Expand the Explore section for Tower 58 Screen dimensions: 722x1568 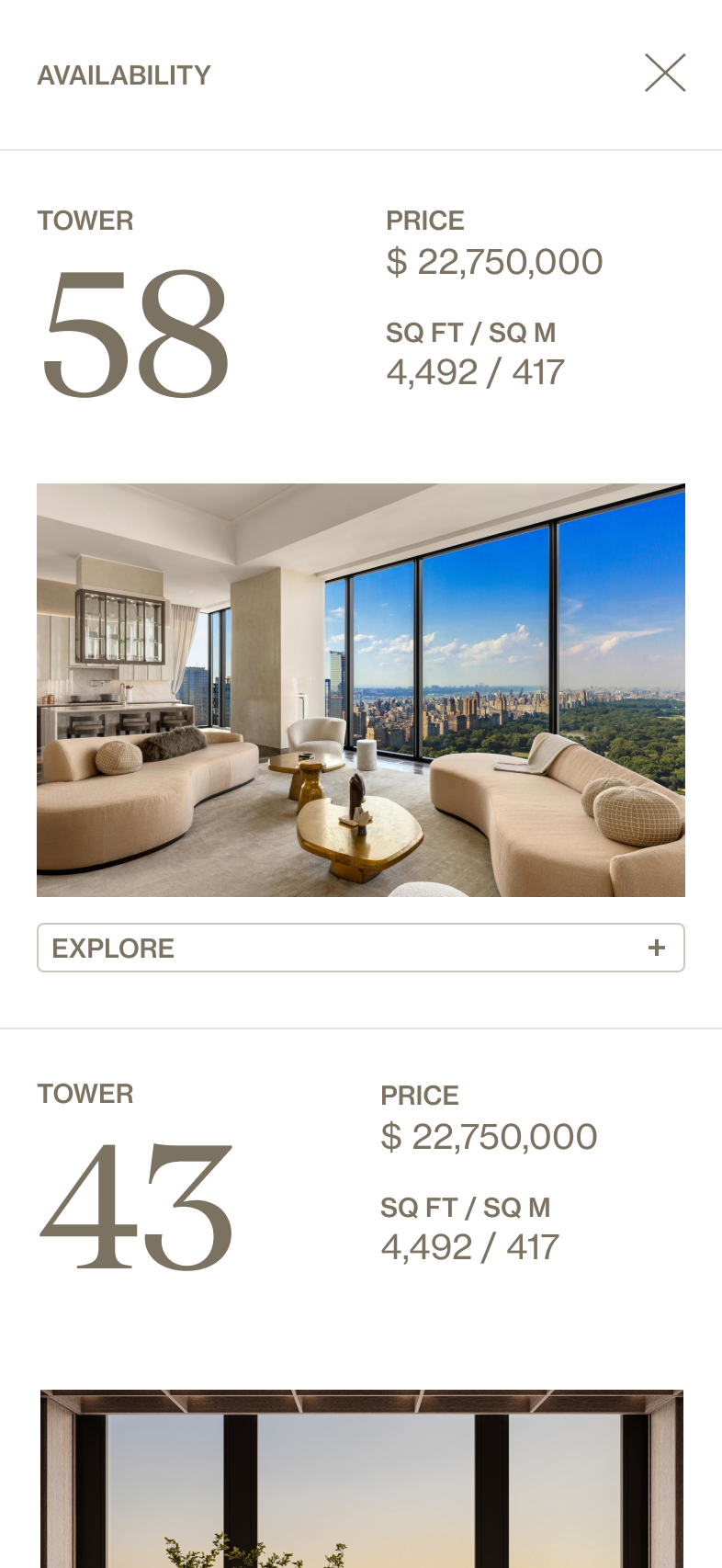360,948
